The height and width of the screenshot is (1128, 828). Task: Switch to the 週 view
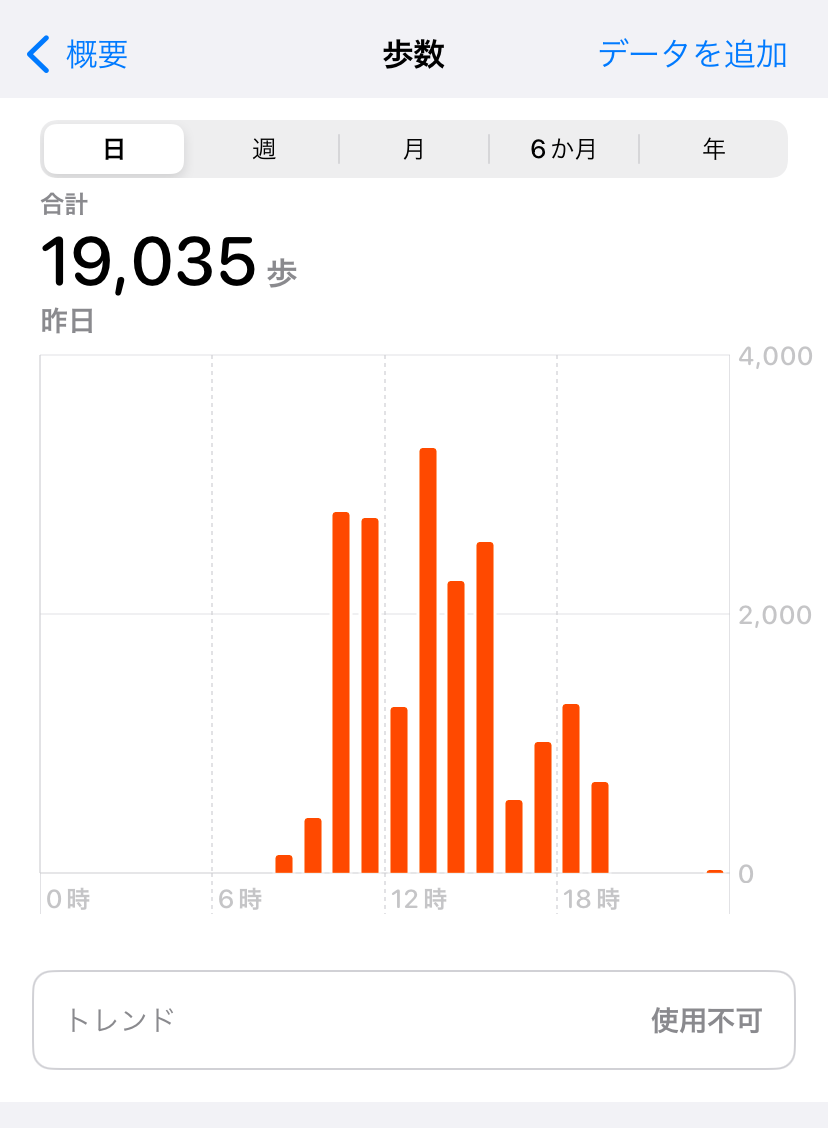coord(264,150)
